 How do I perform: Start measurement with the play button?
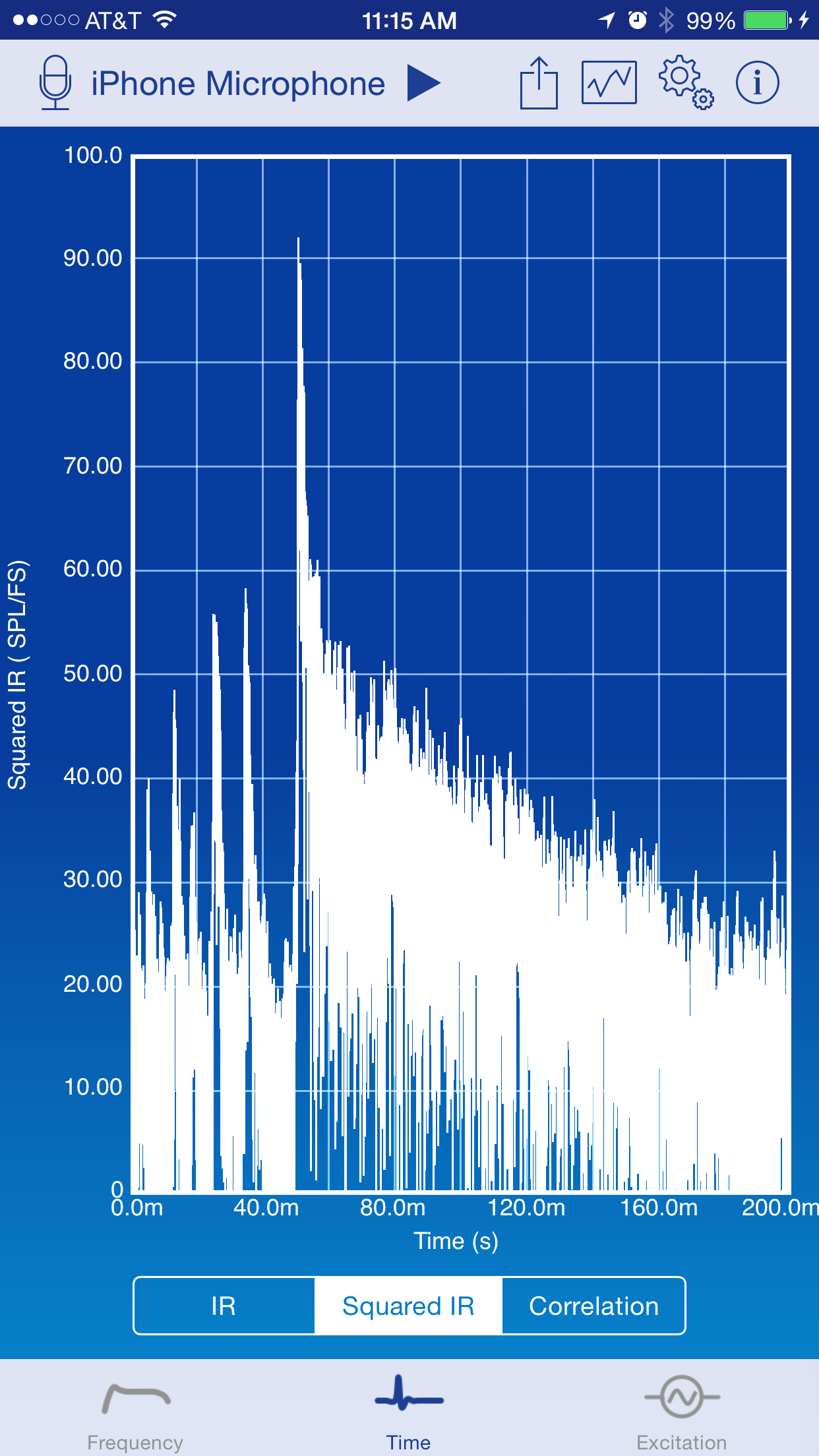point(423,83)
